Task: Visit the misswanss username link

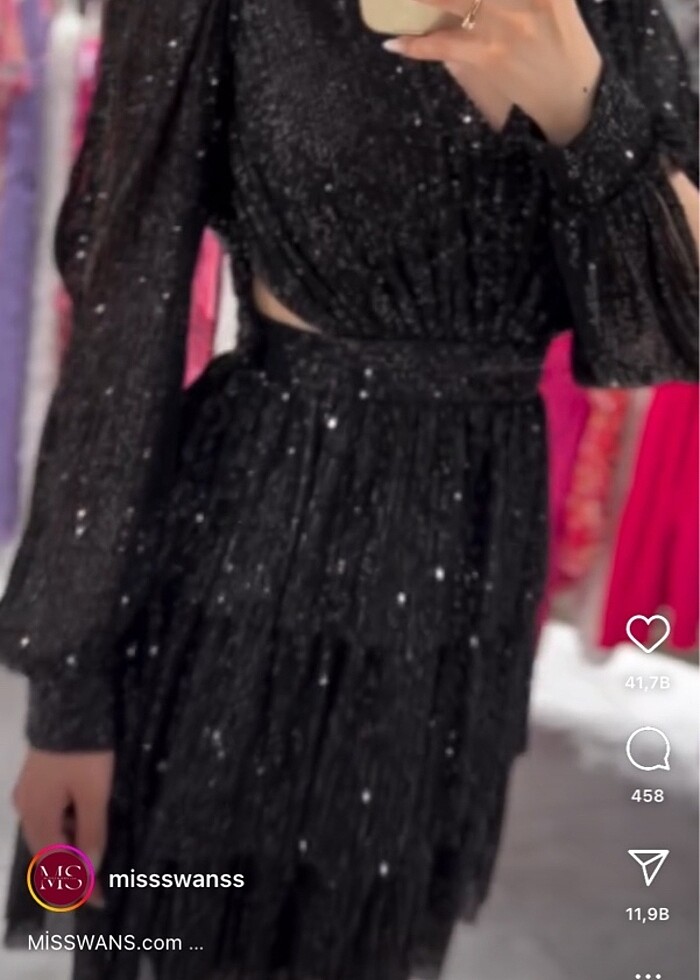Action: [176, 880]
